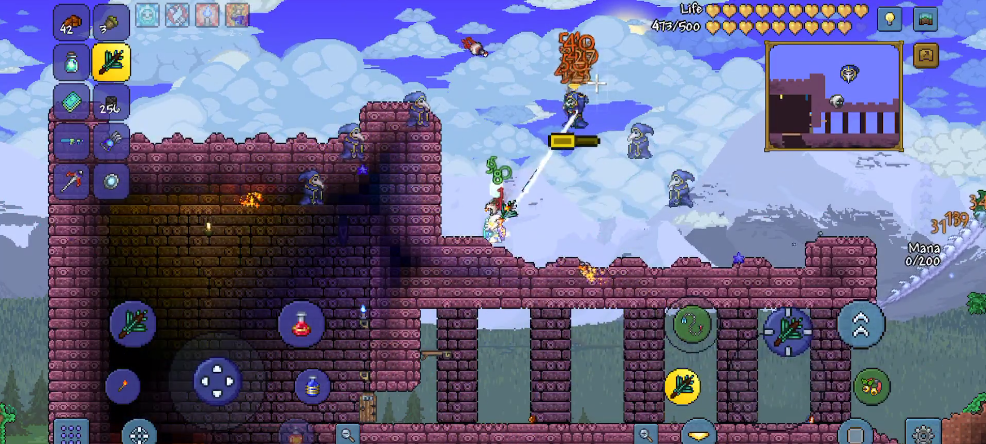Select the block stack of 256

point(112,102)
